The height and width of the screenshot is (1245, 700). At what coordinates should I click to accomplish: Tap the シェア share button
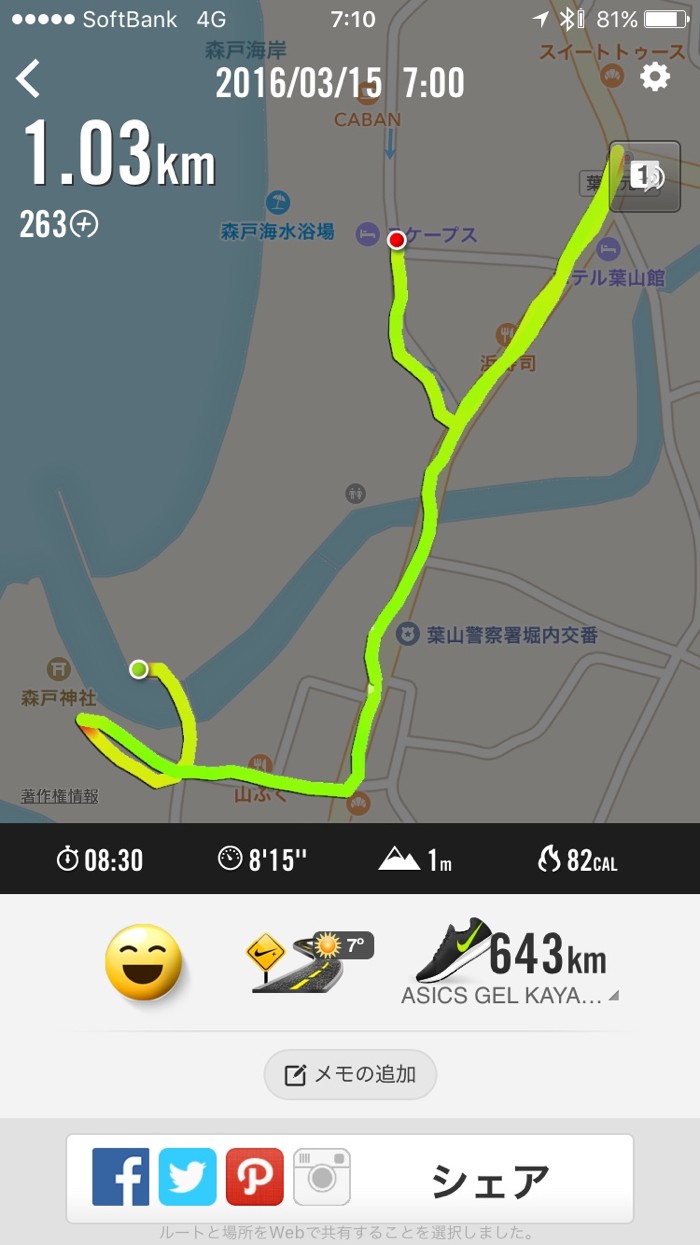[490, 1181]
